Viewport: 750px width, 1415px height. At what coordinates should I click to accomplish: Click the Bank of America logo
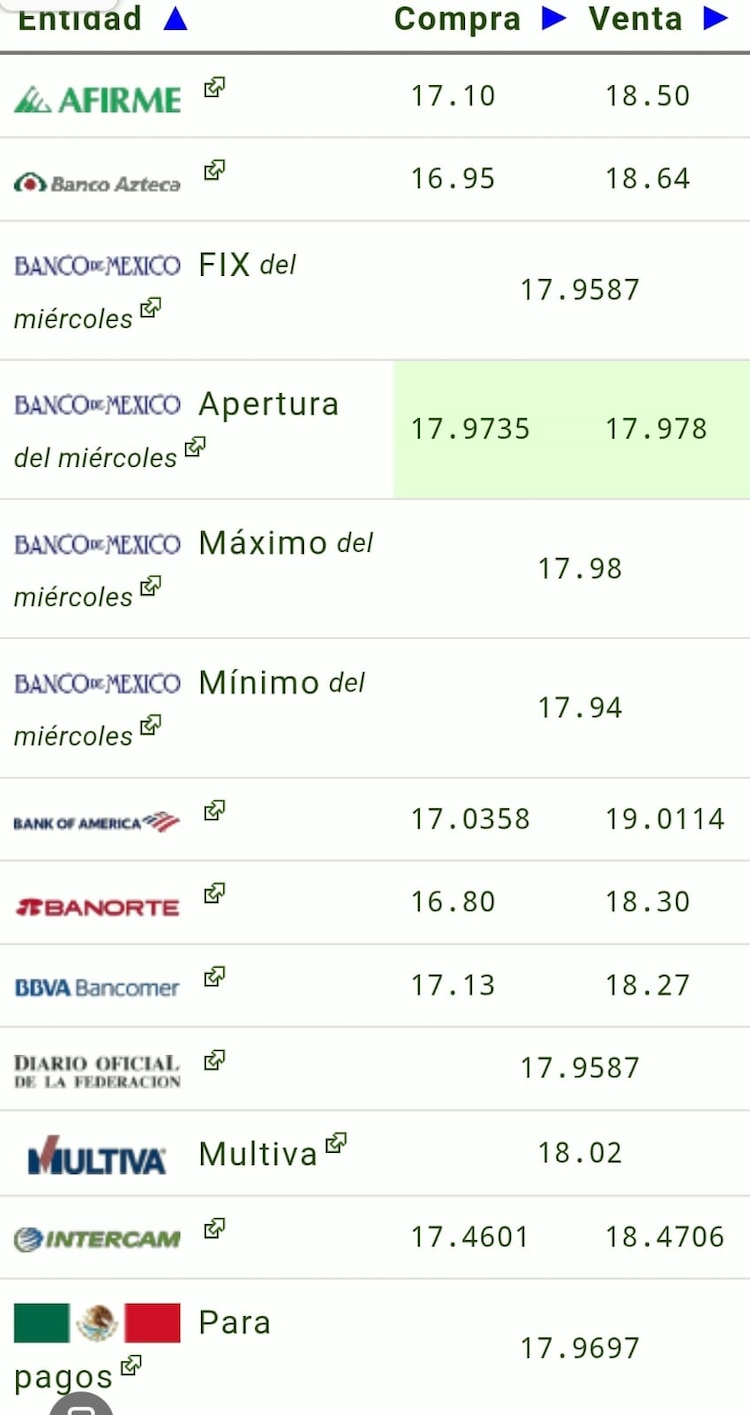[95, 818]
